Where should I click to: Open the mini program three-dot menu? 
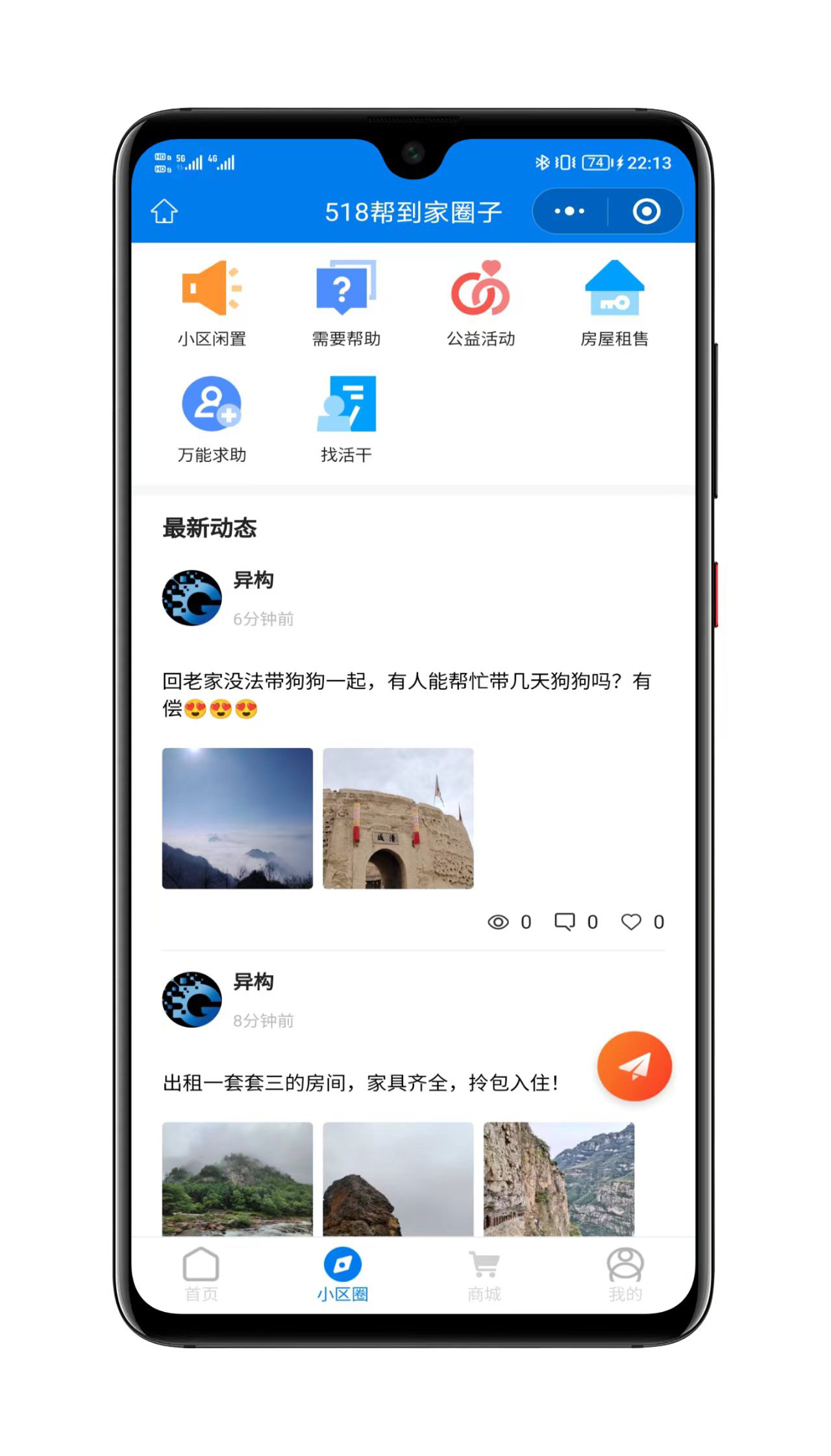click(569, 212)
